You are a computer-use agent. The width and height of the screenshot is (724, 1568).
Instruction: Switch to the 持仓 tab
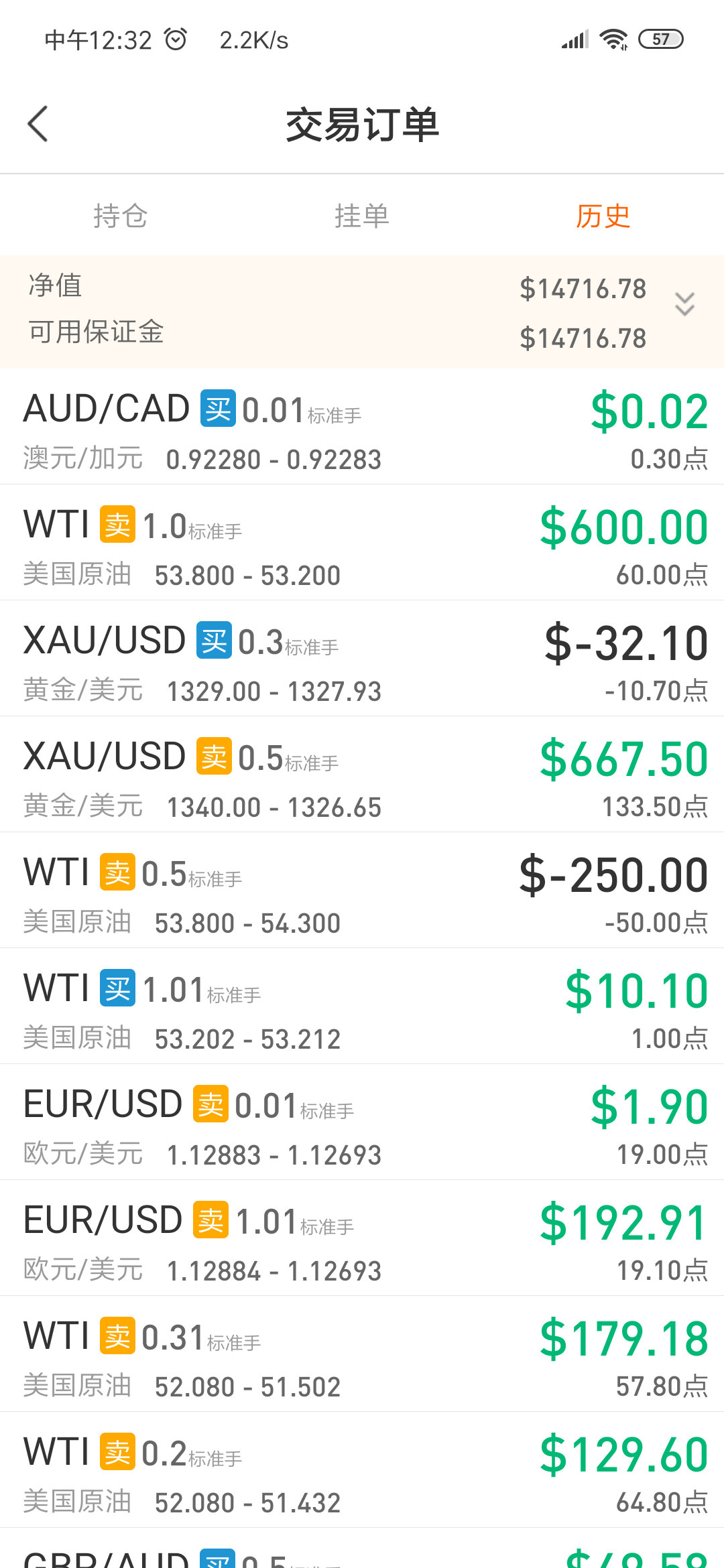click(x=121, y=216)
